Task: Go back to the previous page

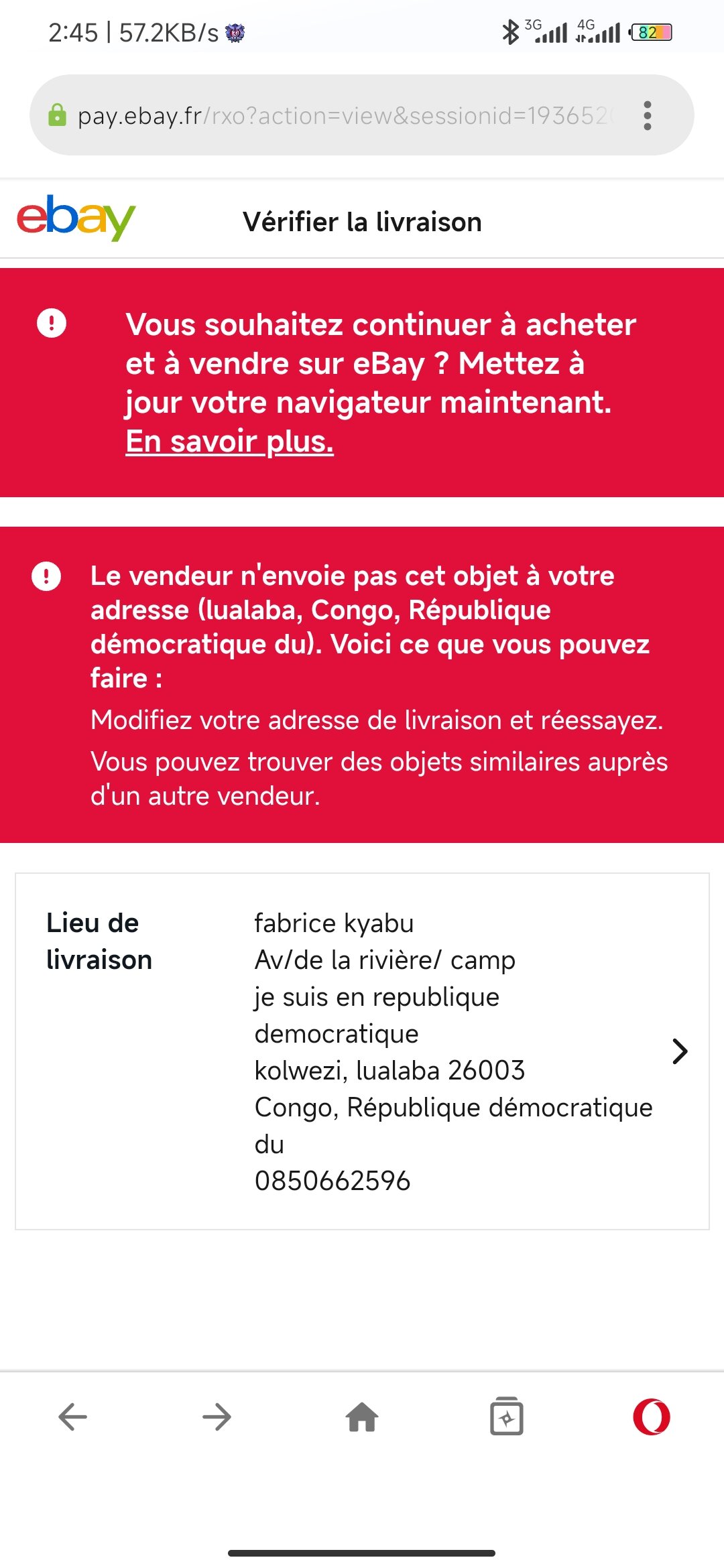Action: (x=72, y=1417)
